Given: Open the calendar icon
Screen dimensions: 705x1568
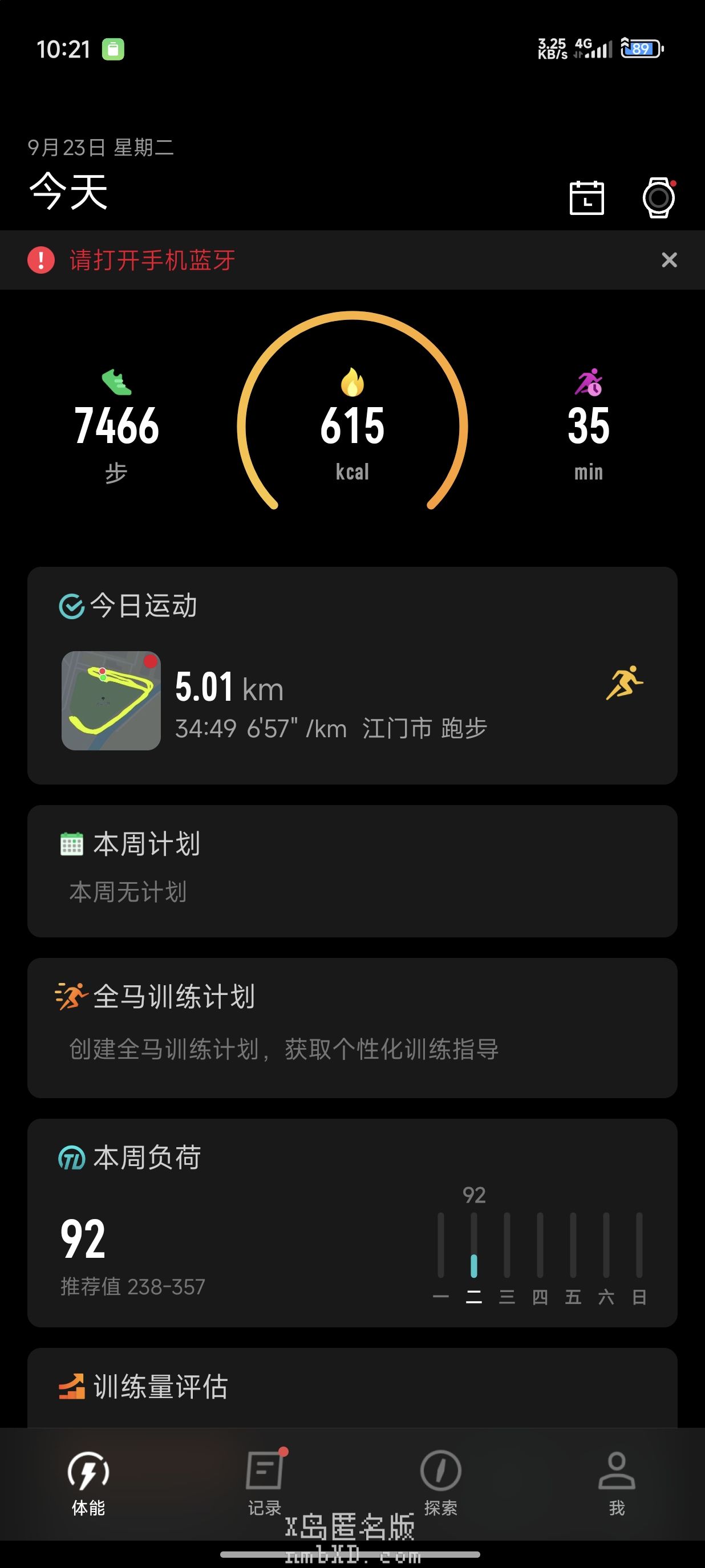Looking at the screenshot, I should pyautogui.click(x=586, y=198).
